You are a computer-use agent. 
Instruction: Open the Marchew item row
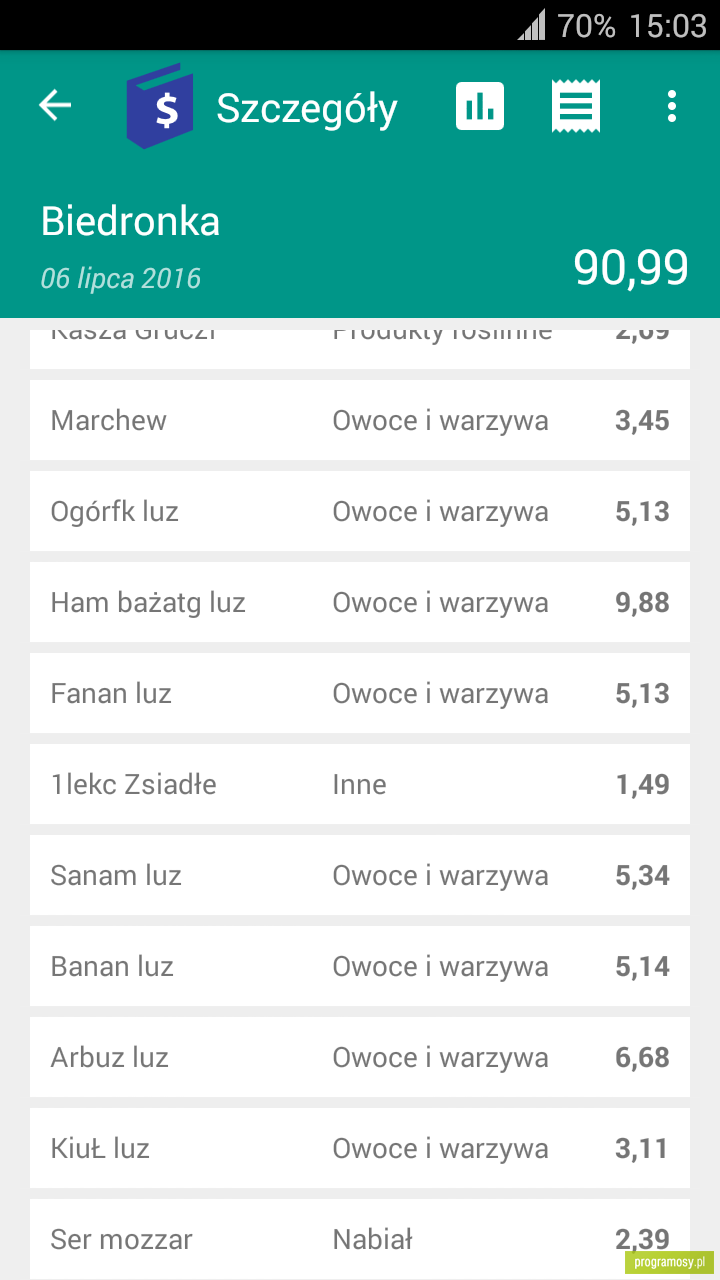coord(360,420)
